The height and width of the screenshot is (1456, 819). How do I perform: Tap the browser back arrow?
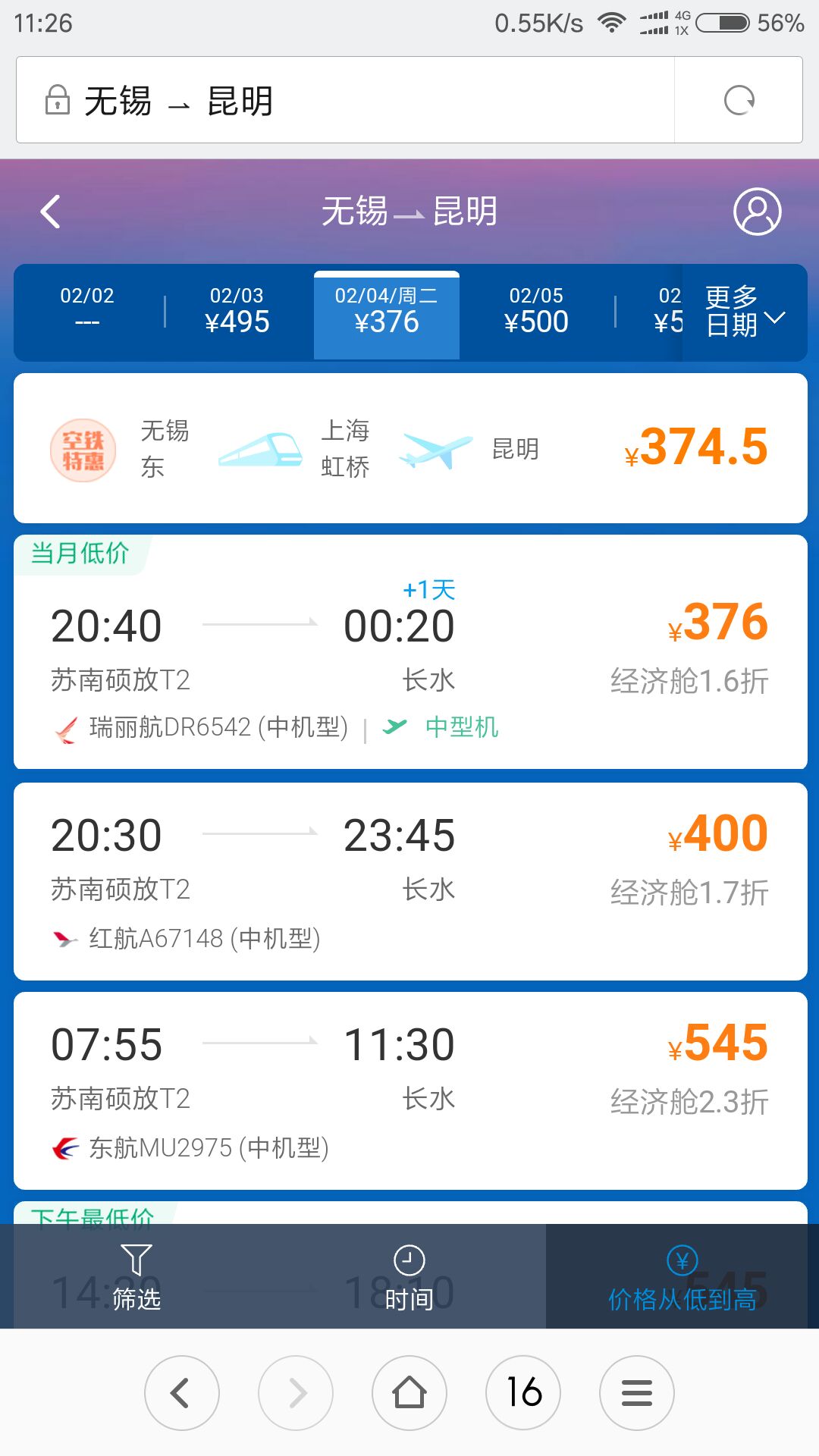pyautogui.click(x=182, y=1393)
